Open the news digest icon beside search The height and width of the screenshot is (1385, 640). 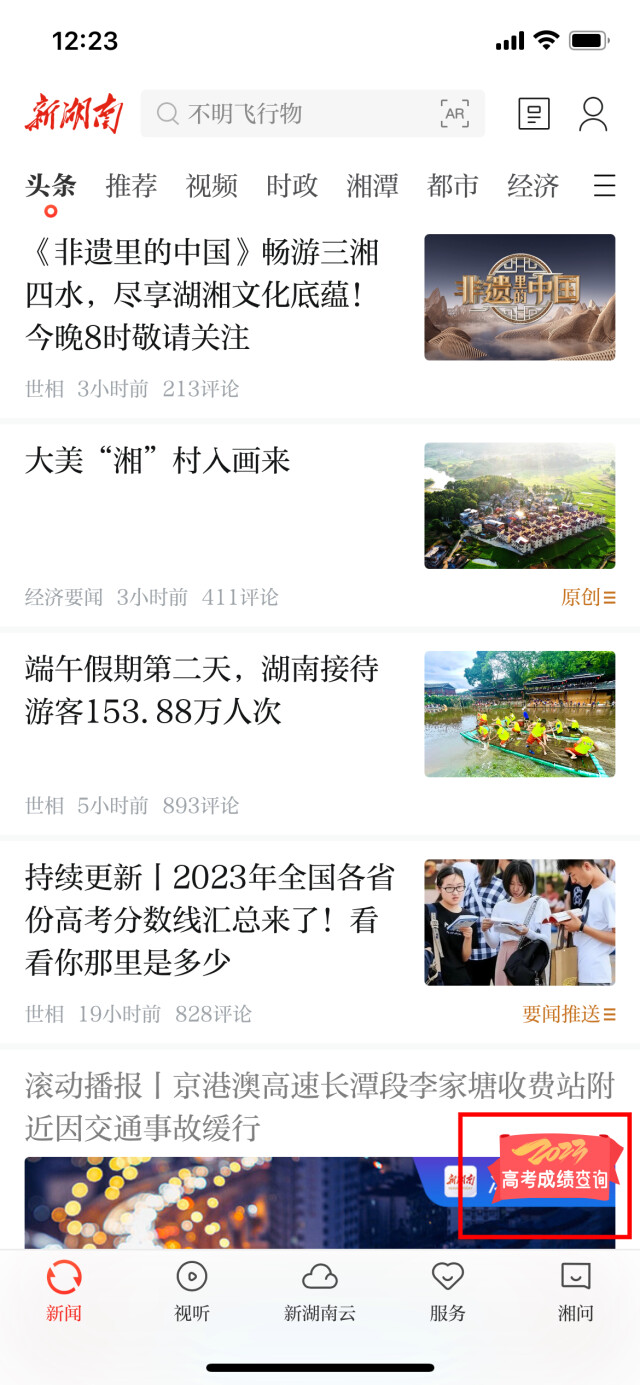pos(534,114)
